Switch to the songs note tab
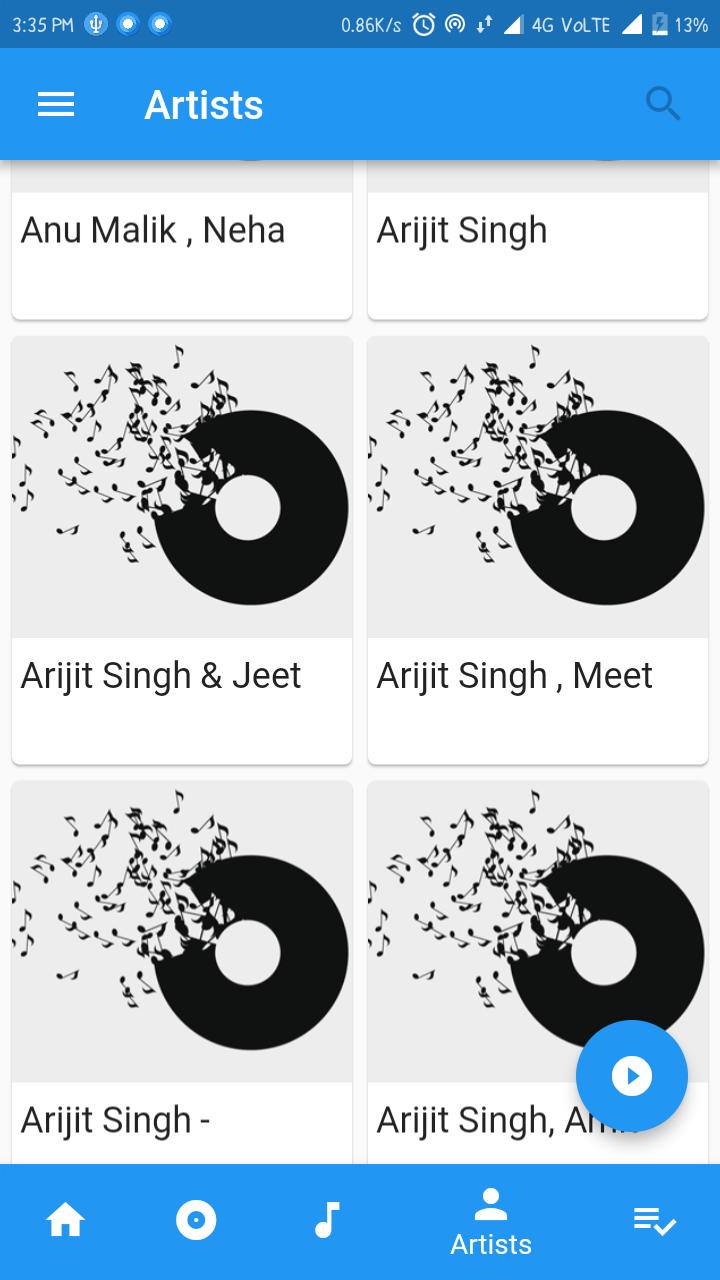This screenshot has width=720, height=1280. [x=327, y=1221]
